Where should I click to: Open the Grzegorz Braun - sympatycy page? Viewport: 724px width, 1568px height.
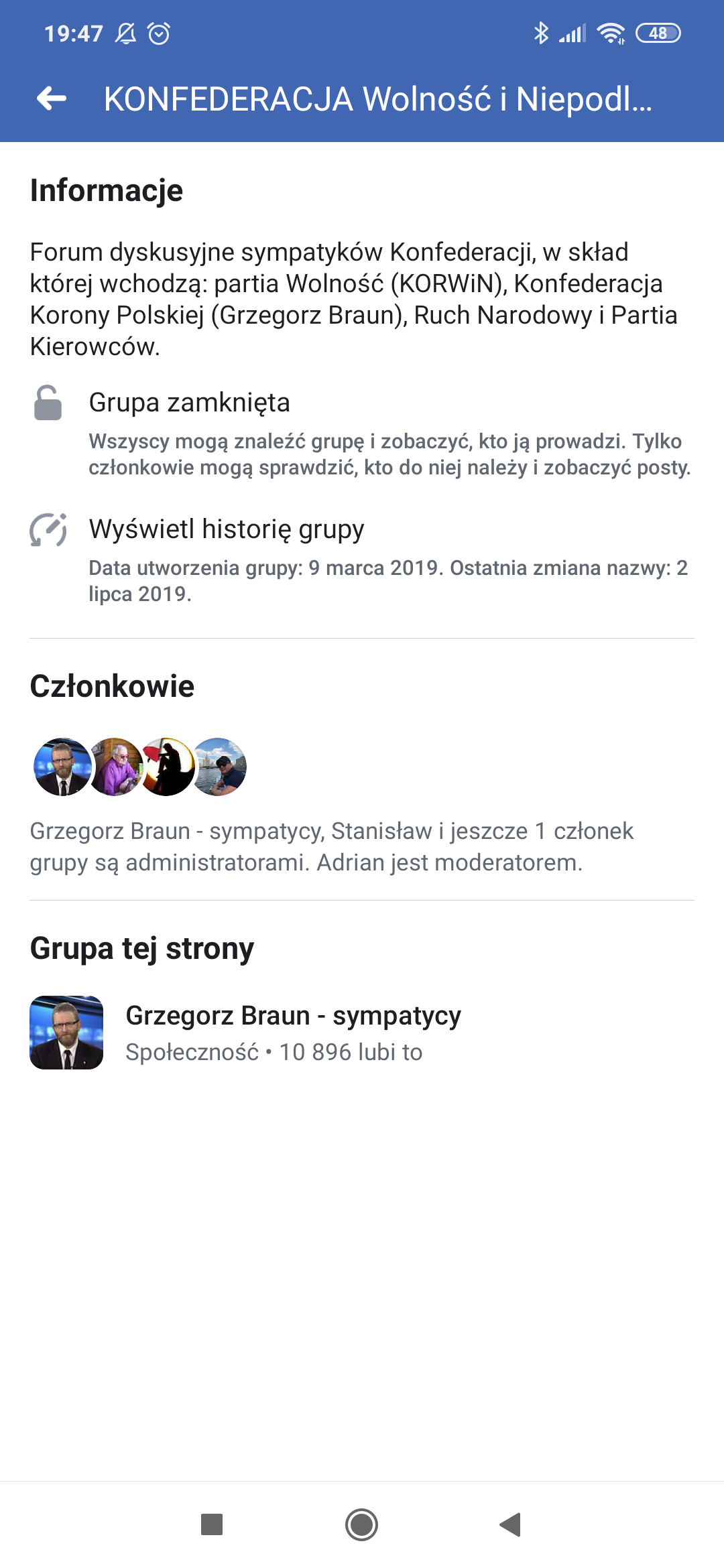(x=293, y=1016)
